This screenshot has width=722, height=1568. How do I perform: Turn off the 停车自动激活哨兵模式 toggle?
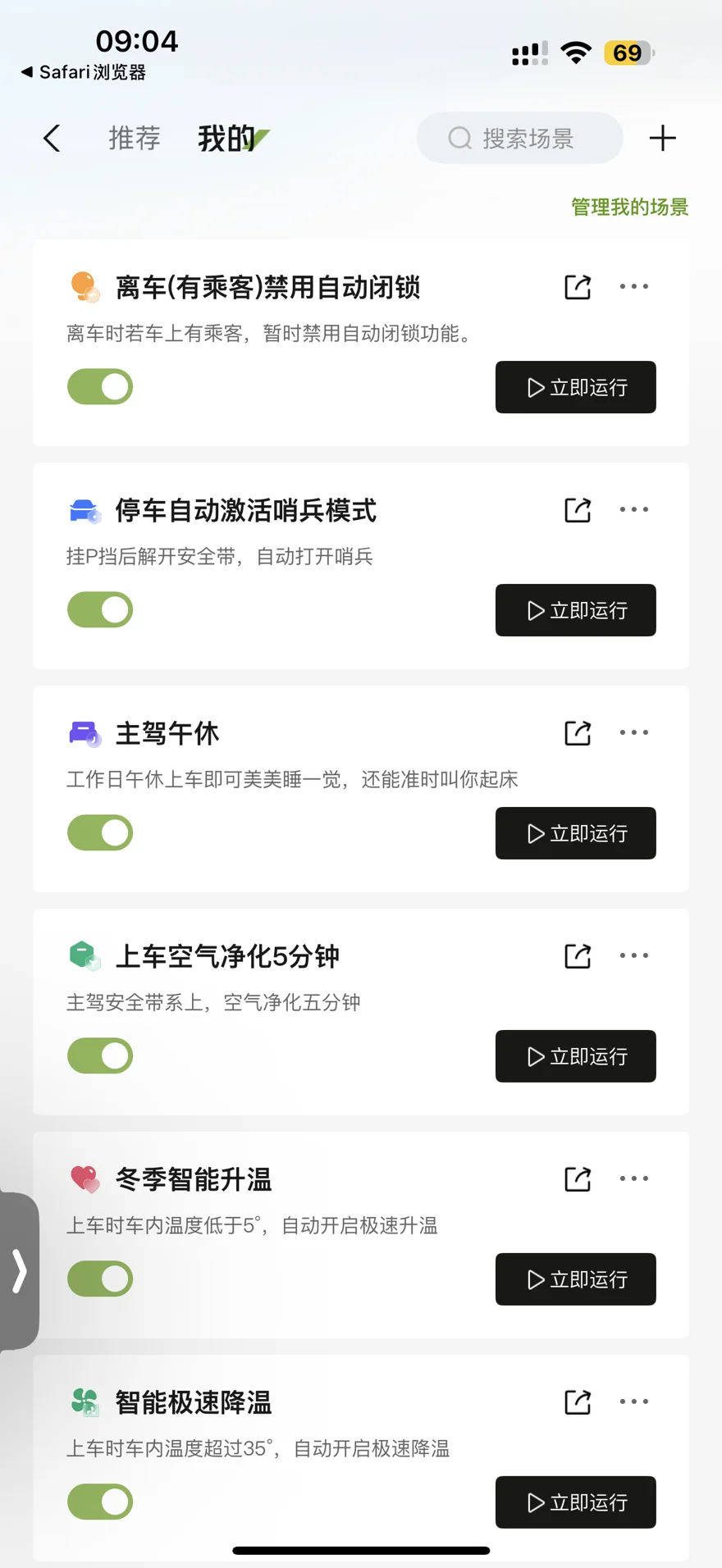pos(100,610)
